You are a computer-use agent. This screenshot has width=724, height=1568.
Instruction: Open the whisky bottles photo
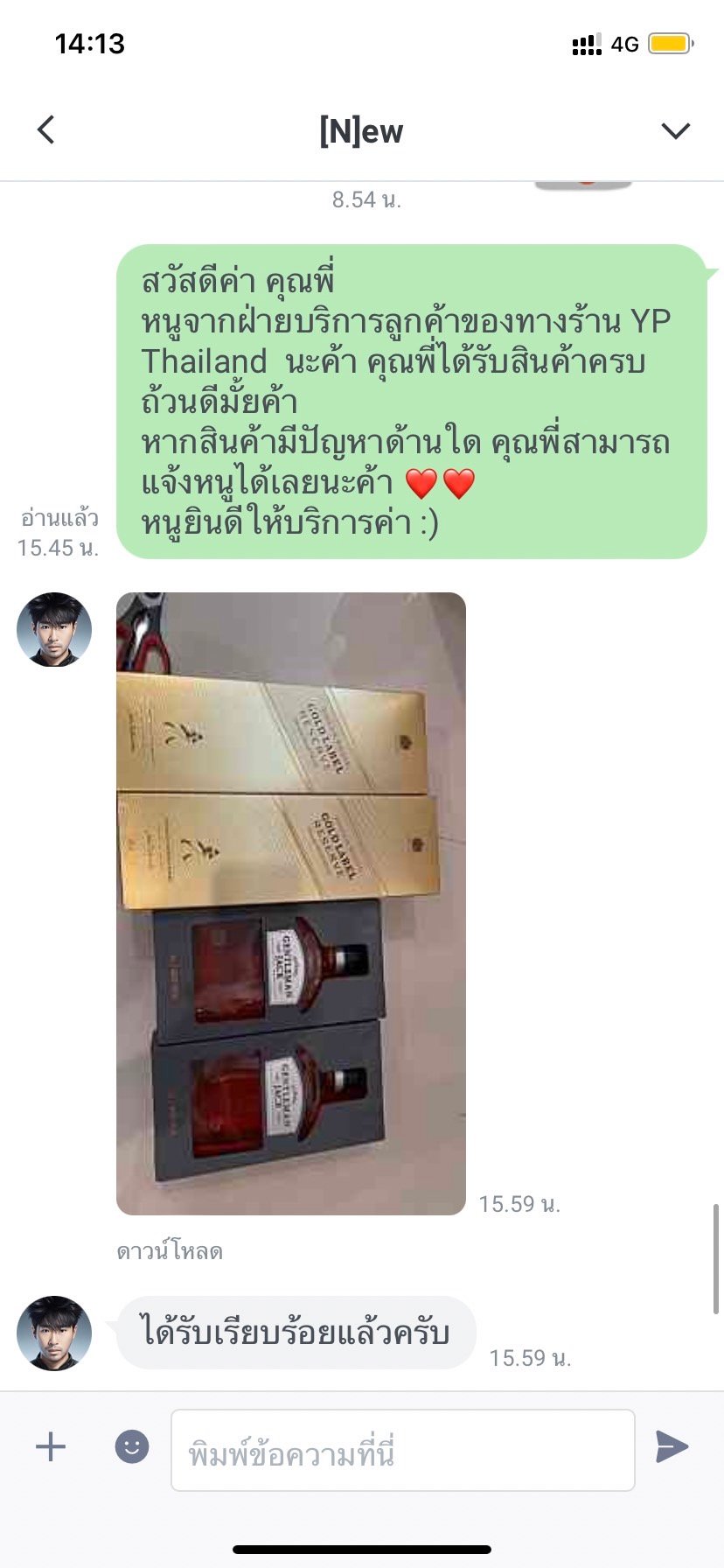point(291,903)
